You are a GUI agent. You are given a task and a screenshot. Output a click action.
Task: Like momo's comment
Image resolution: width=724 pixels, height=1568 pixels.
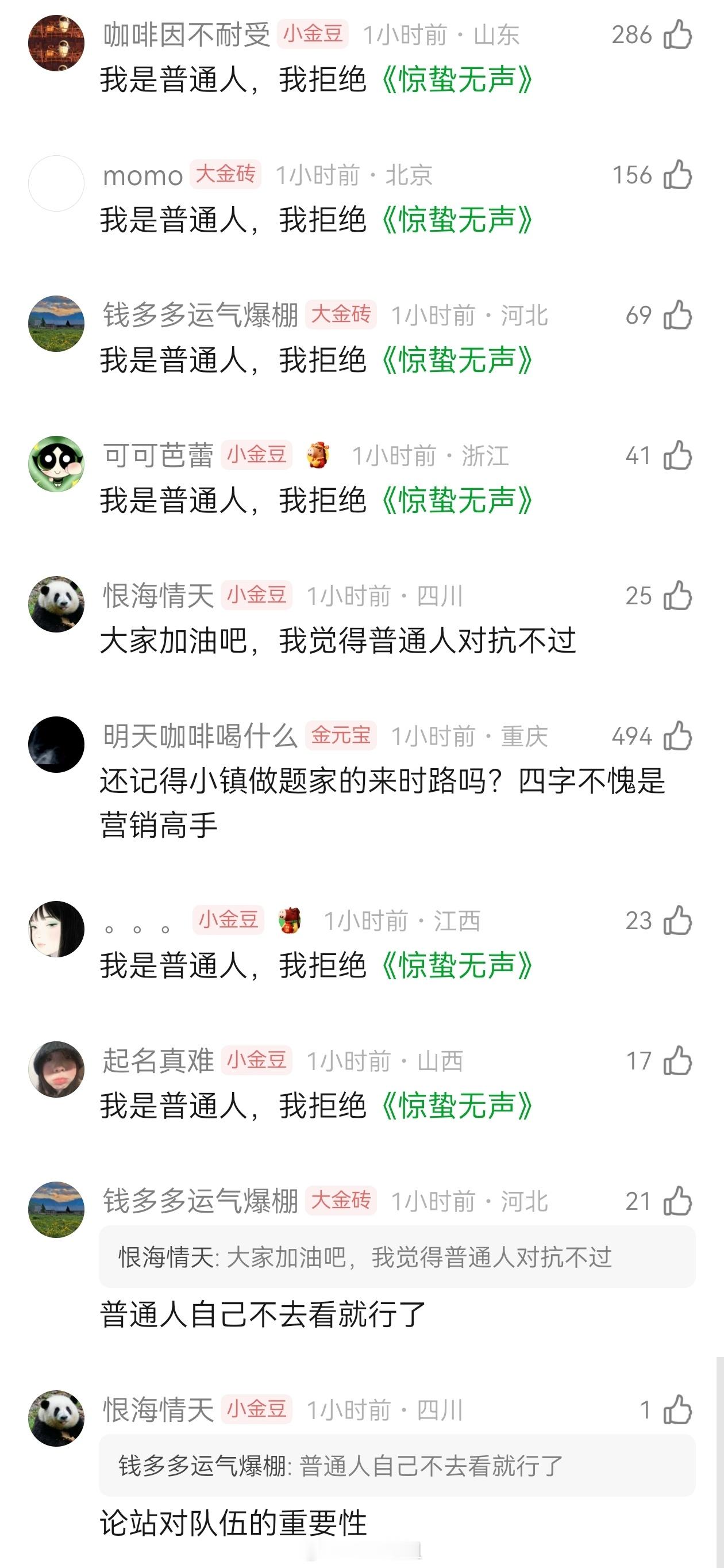click(x=677, y=173)
